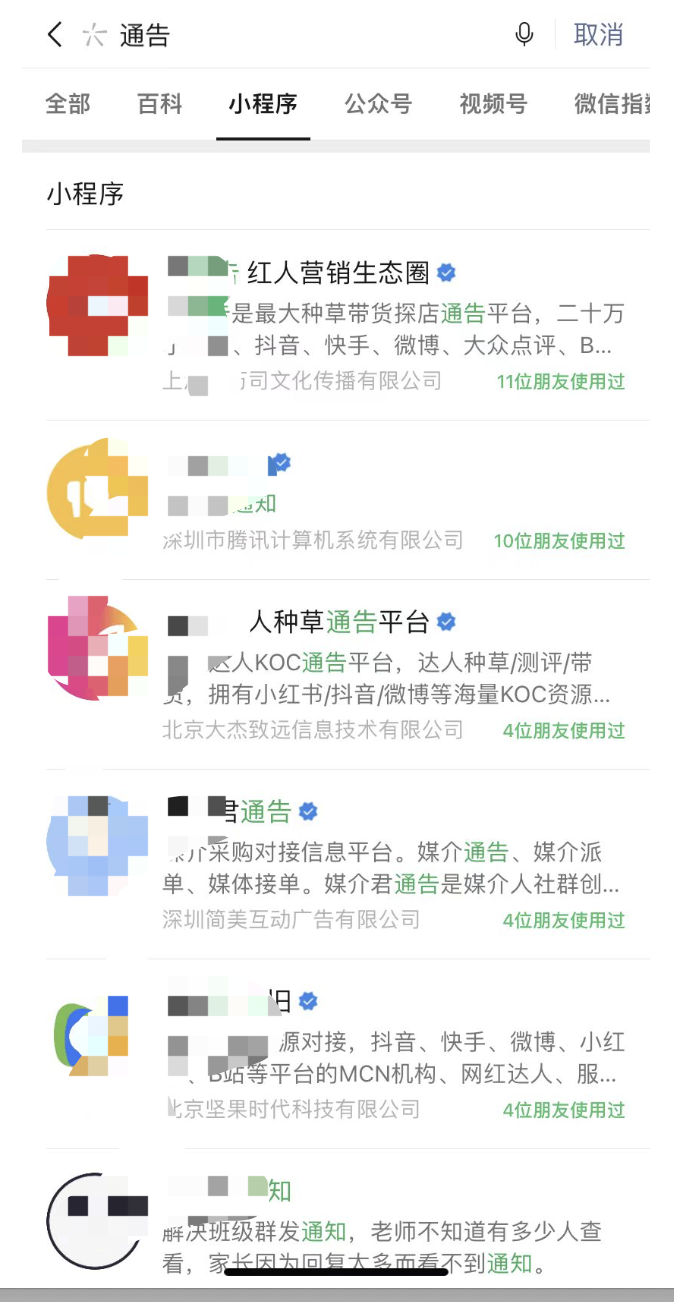
Task: Cancel the search with 取消
Action: click(598, 35)
